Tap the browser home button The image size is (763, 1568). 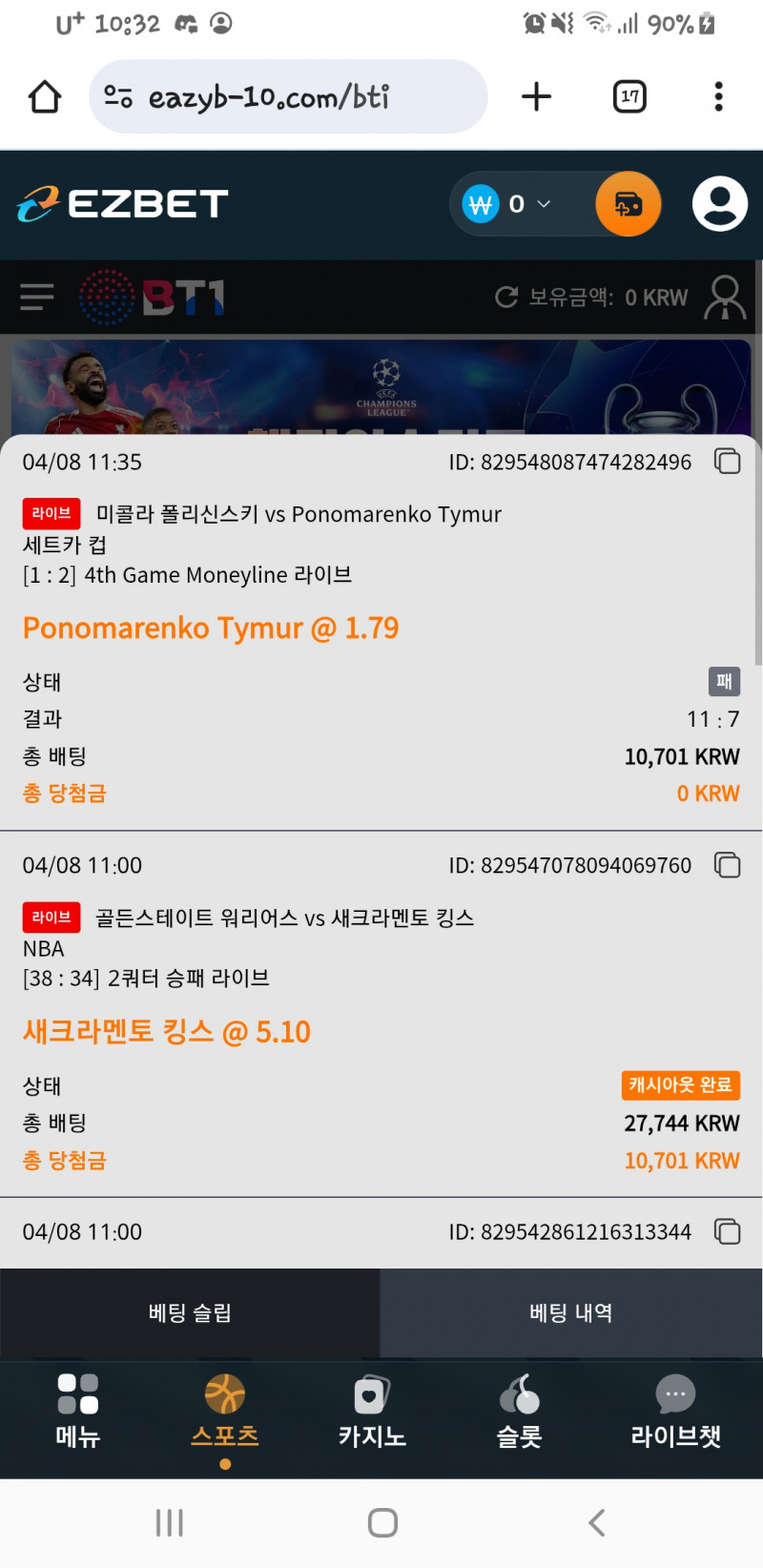[x=45, y=97]
